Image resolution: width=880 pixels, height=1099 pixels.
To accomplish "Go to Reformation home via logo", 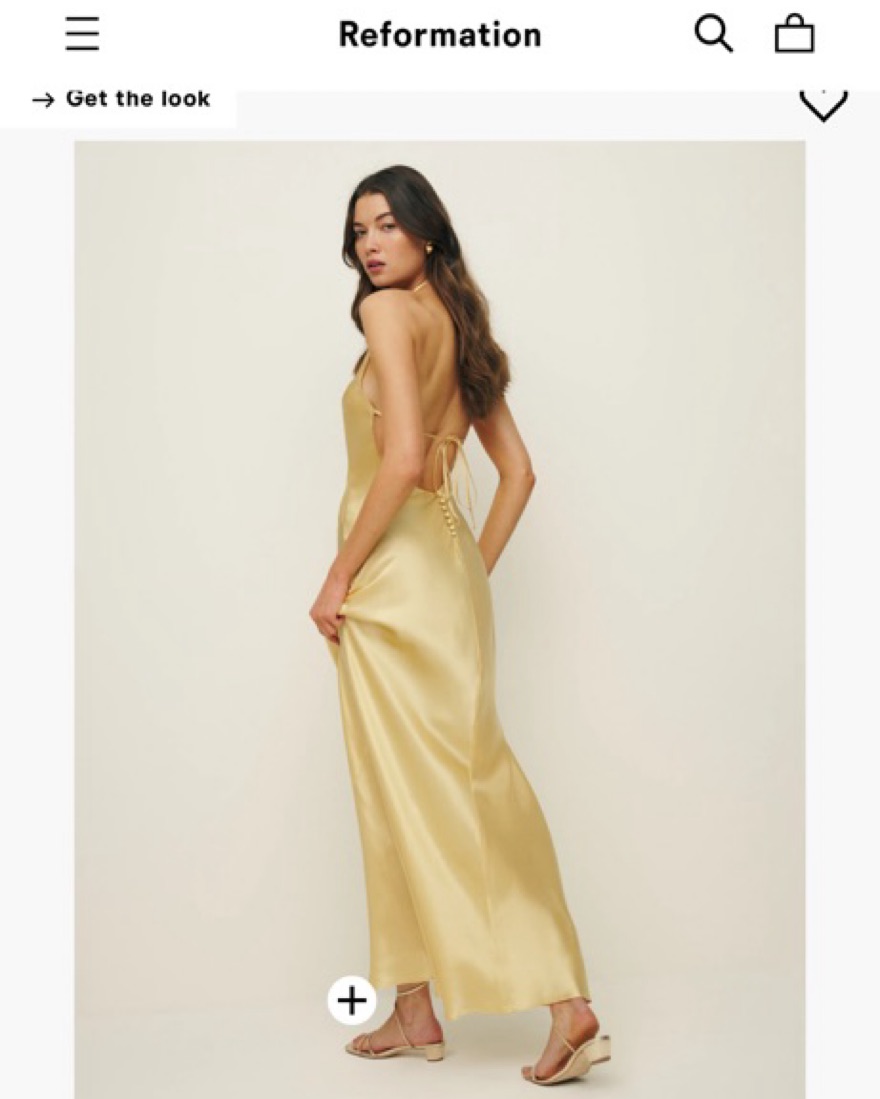I will pos(440,35).
